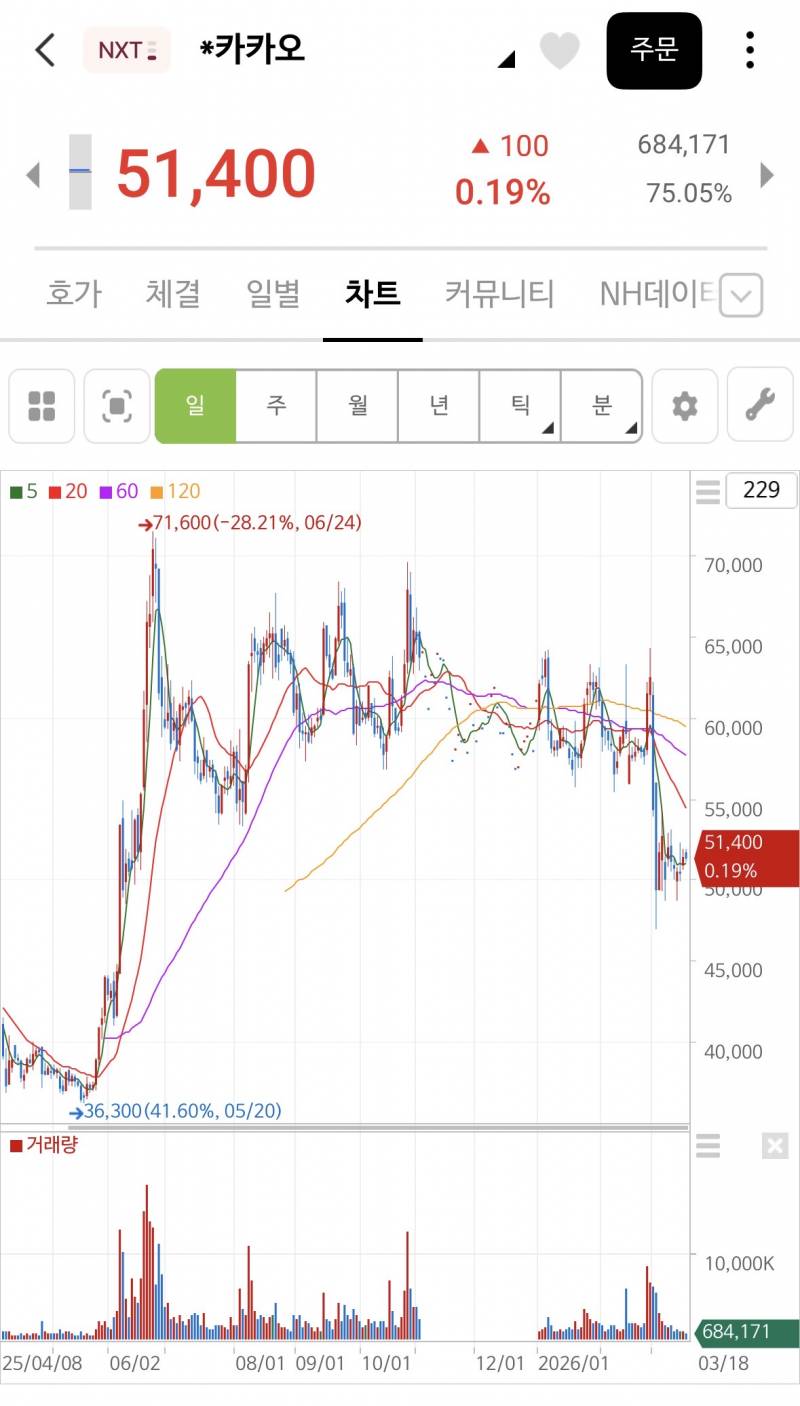Switch to the 일별 tab
The image size is (800, 1406).
pyautogui.click(x=273, y=294)
